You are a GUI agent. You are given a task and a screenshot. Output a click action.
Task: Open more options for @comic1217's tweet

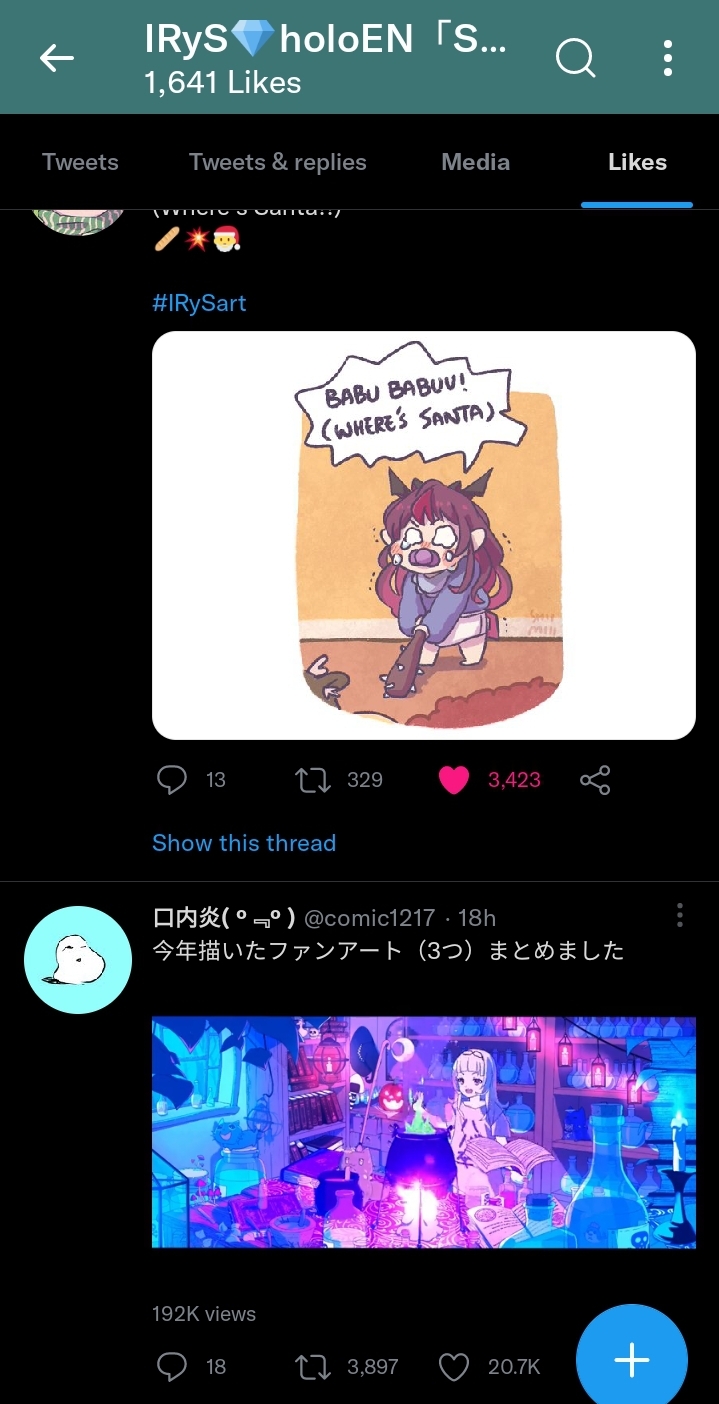[679, 915]
